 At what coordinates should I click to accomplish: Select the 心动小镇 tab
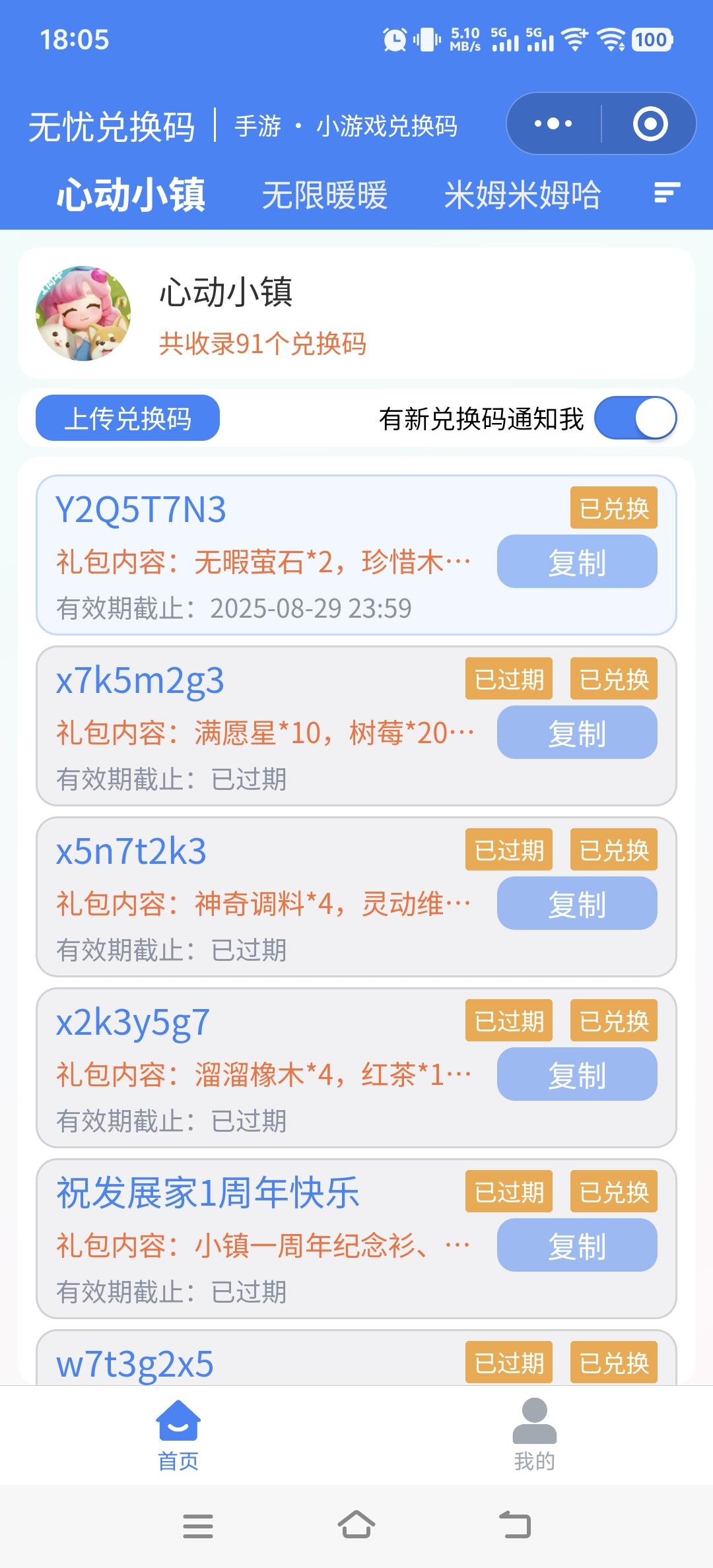(x=131, y=195)
